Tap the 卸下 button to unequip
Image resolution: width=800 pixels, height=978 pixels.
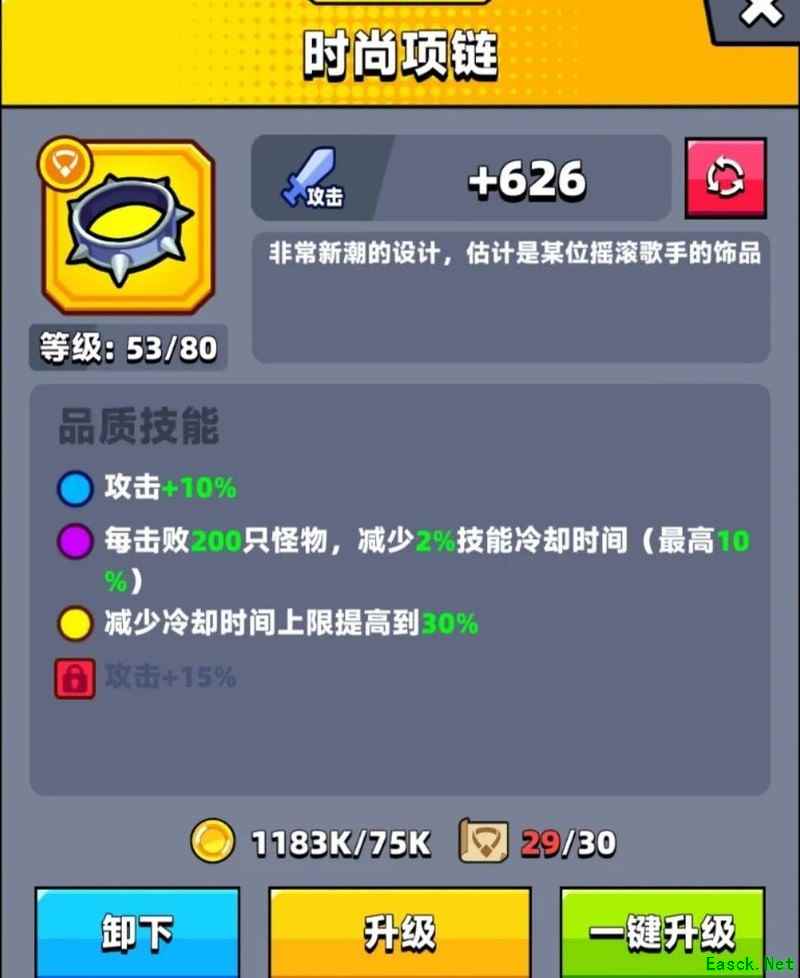click(x=138, y=932)
